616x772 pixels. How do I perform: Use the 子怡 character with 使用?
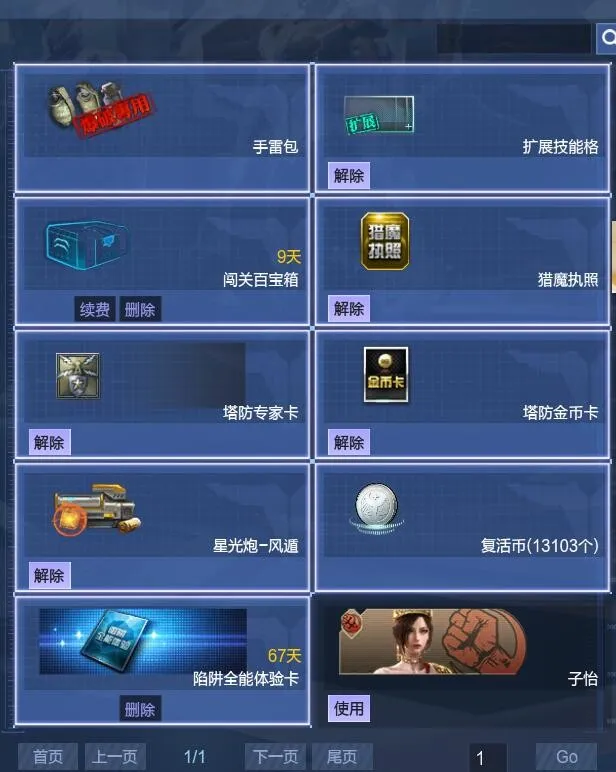349,709
